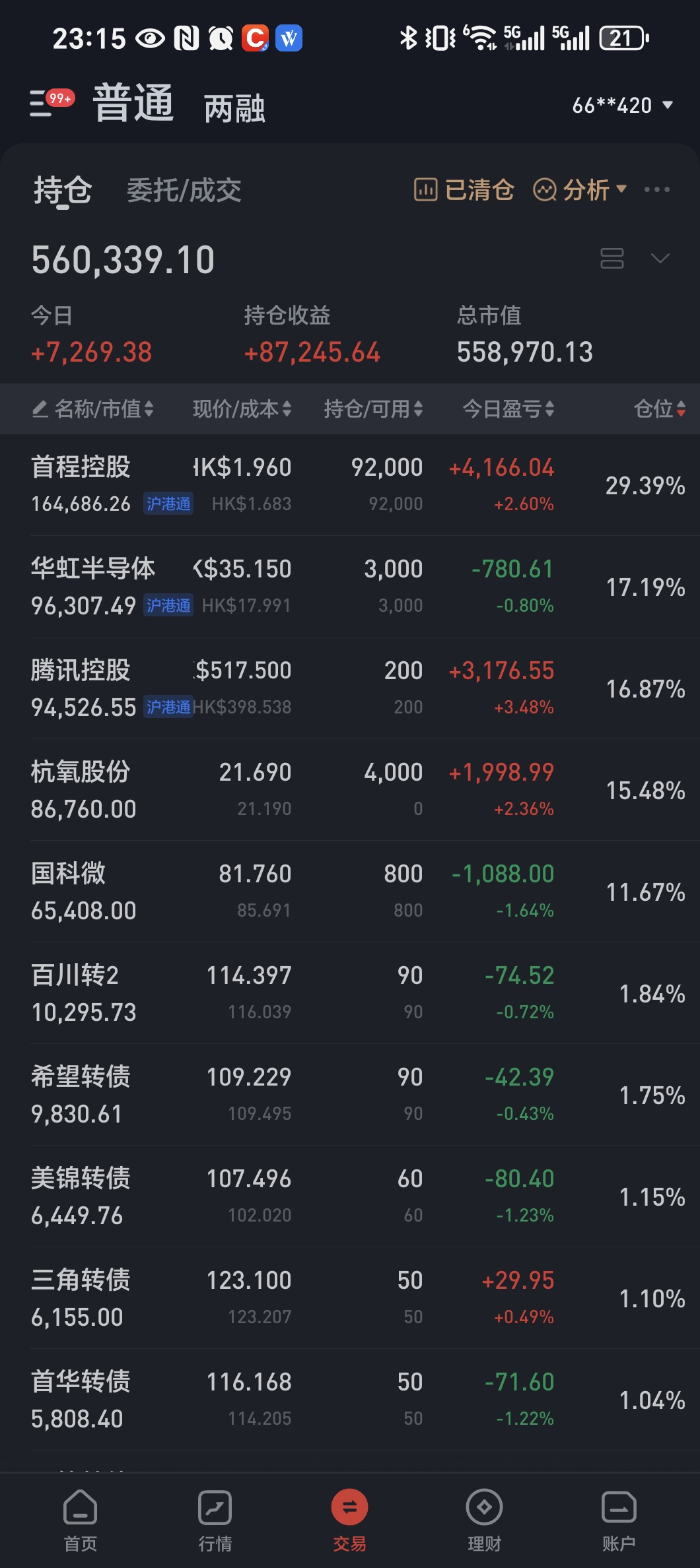The width and height of the screenshot is (700, 1568).
Task: Open the account selector 66**420
Action: click(621, 105)
